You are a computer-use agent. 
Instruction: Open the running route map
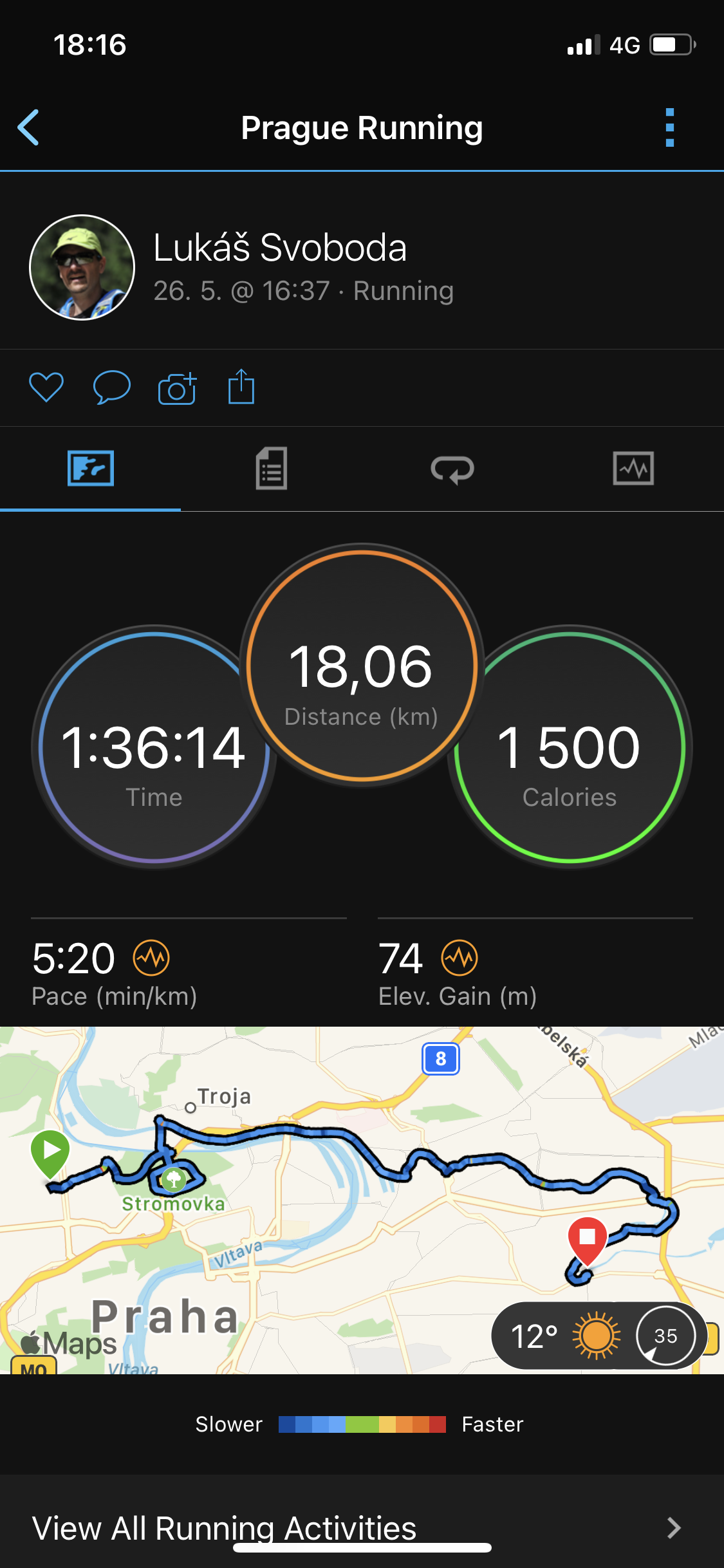click(362, 1200)
